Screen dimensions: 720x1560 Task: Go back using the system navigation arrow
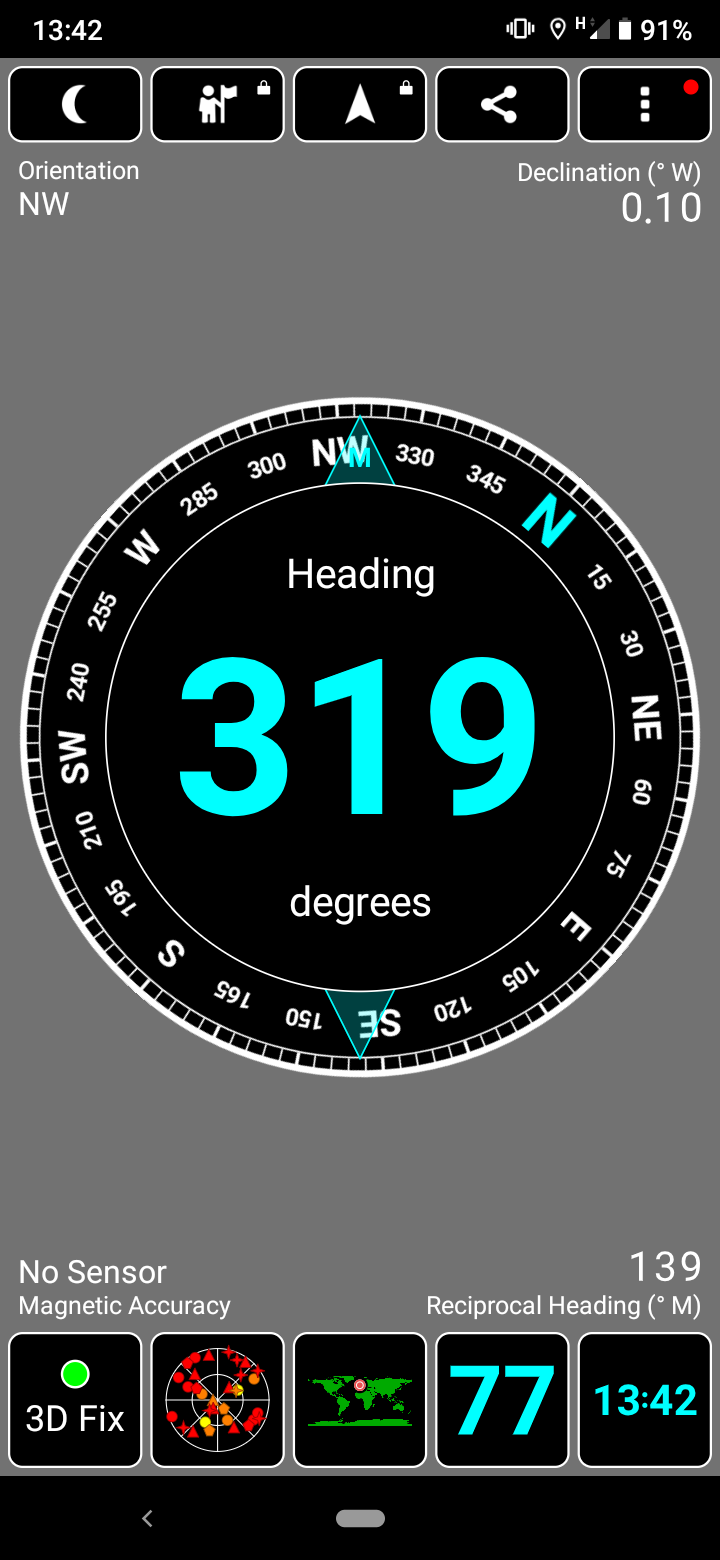(x=147, y=1518)
